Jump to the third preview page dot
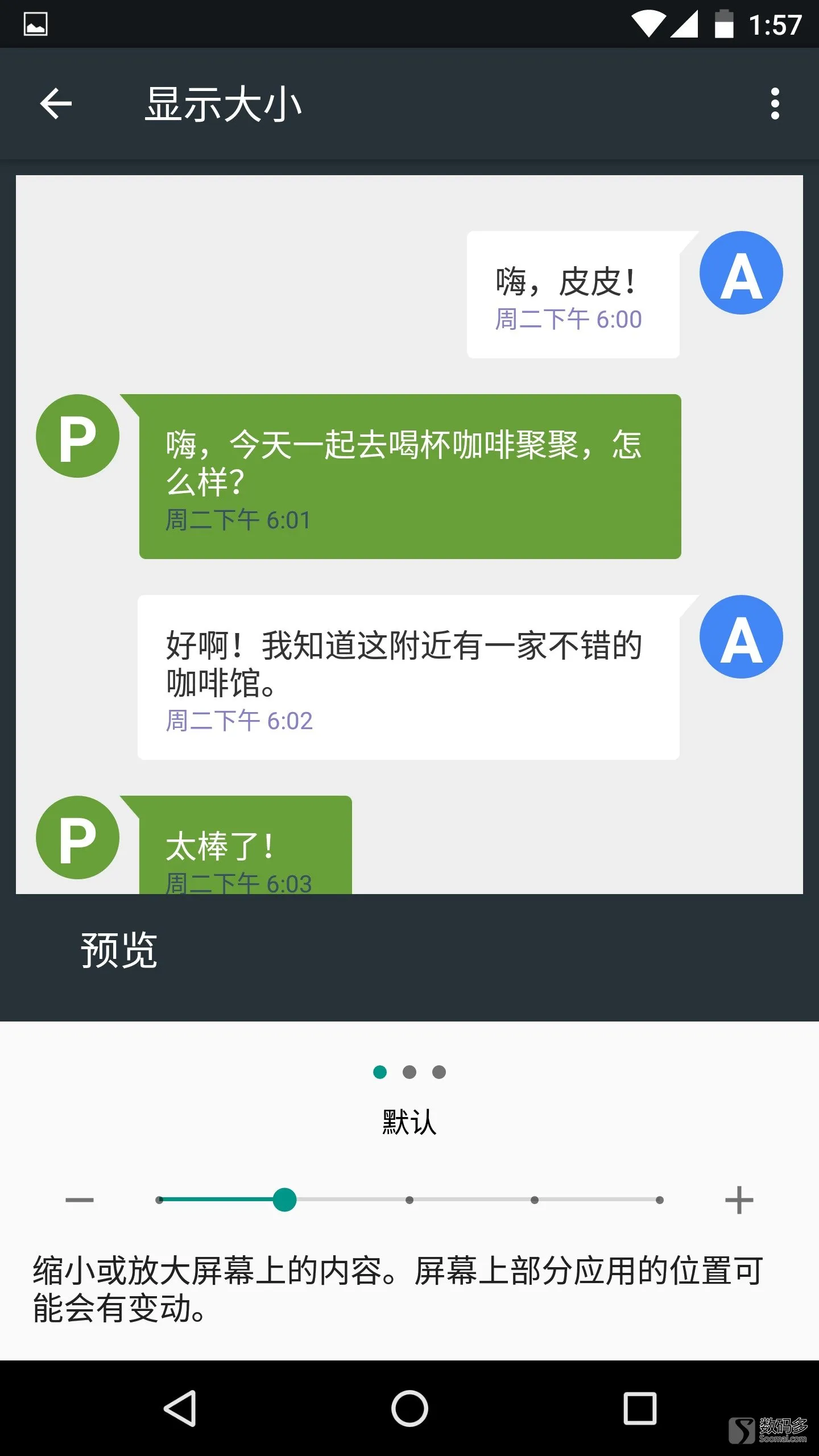819x1456 pixels. tap(439, 1072)
